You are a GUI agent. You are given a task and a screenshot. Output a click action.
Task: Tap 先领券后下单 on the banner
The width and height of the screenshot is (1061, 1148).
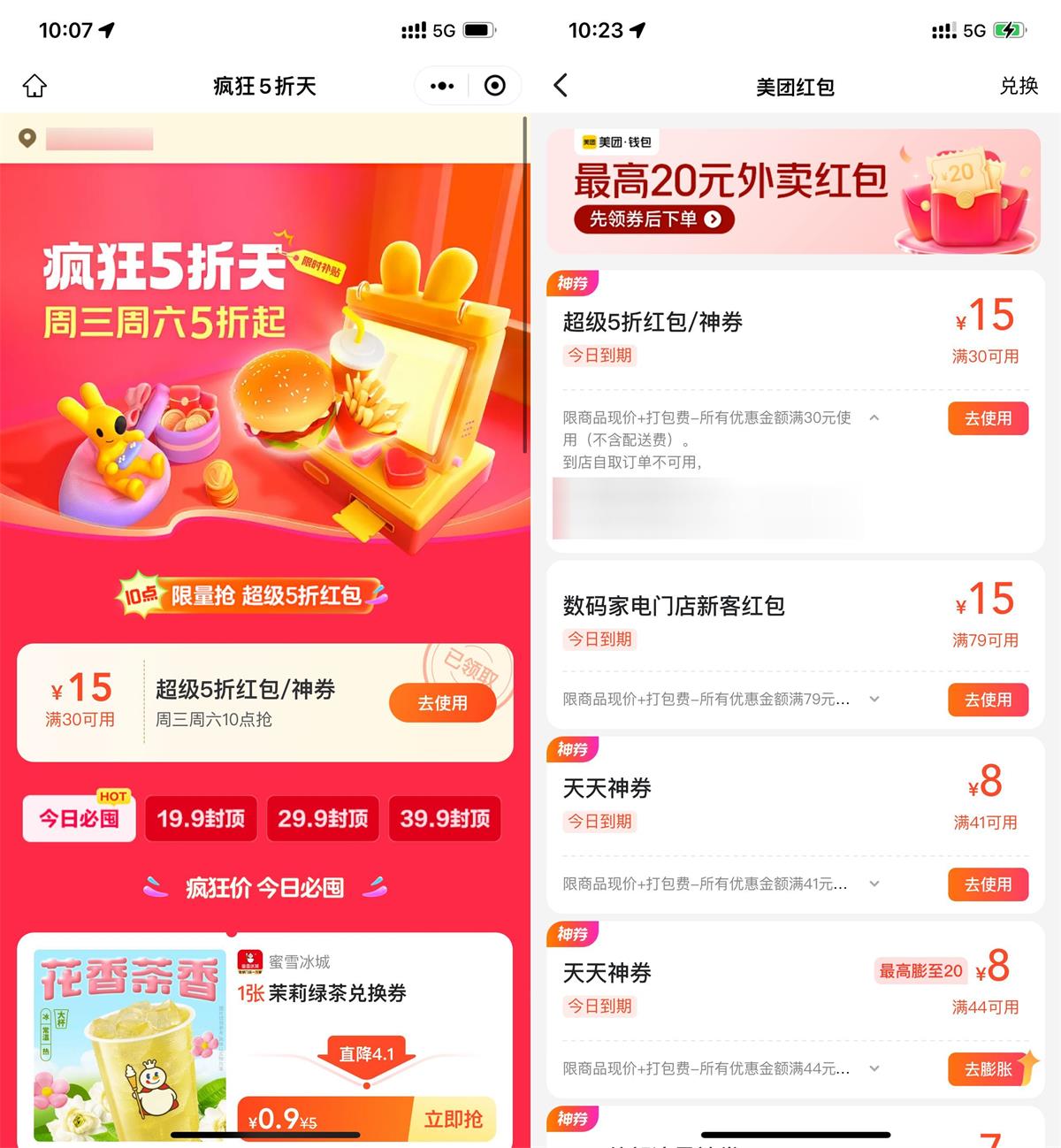(654, 218)
